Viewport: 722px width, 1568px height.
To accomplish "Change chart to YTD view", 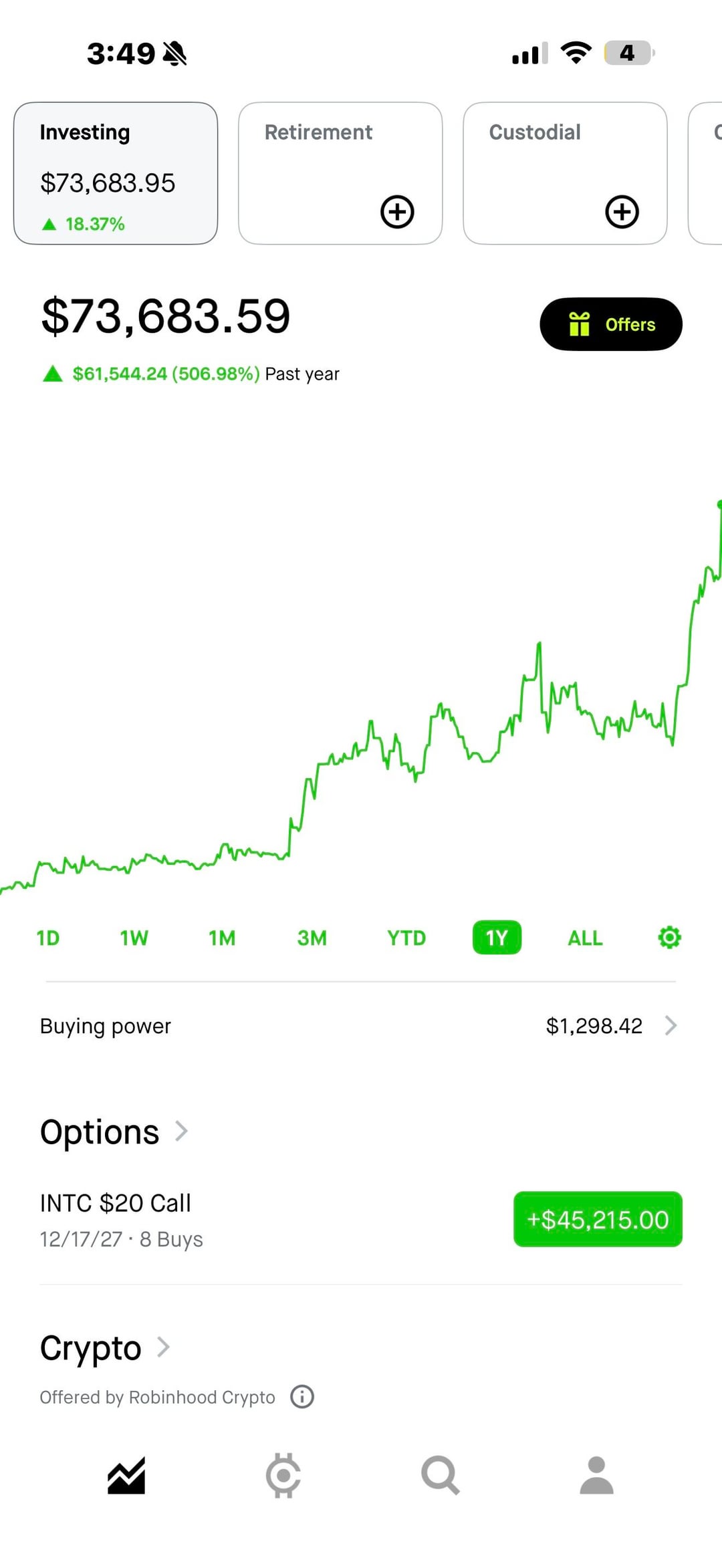I will click(x=406, y=938).
